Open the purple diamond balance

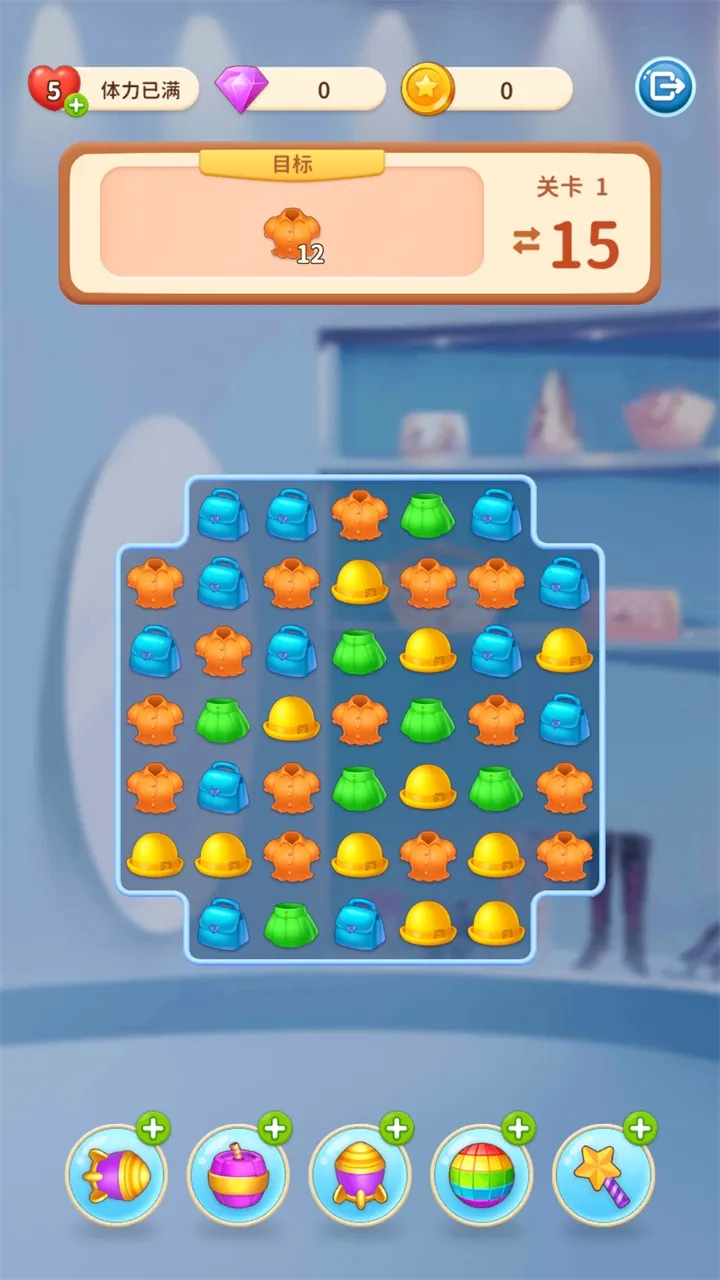pyautogui.click(x=300, y=90)
